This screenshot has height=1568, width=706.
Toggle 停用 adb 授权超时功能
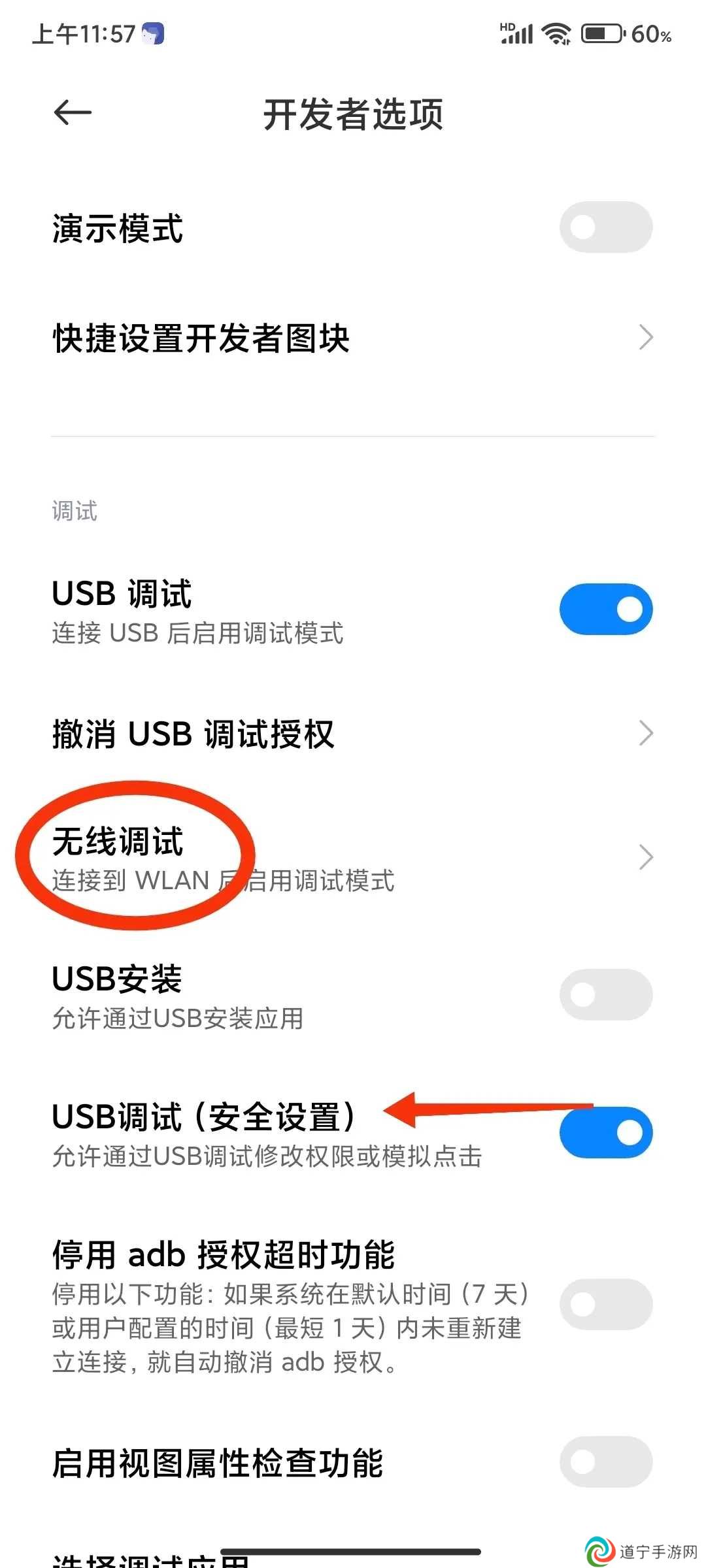(605, 1305)
